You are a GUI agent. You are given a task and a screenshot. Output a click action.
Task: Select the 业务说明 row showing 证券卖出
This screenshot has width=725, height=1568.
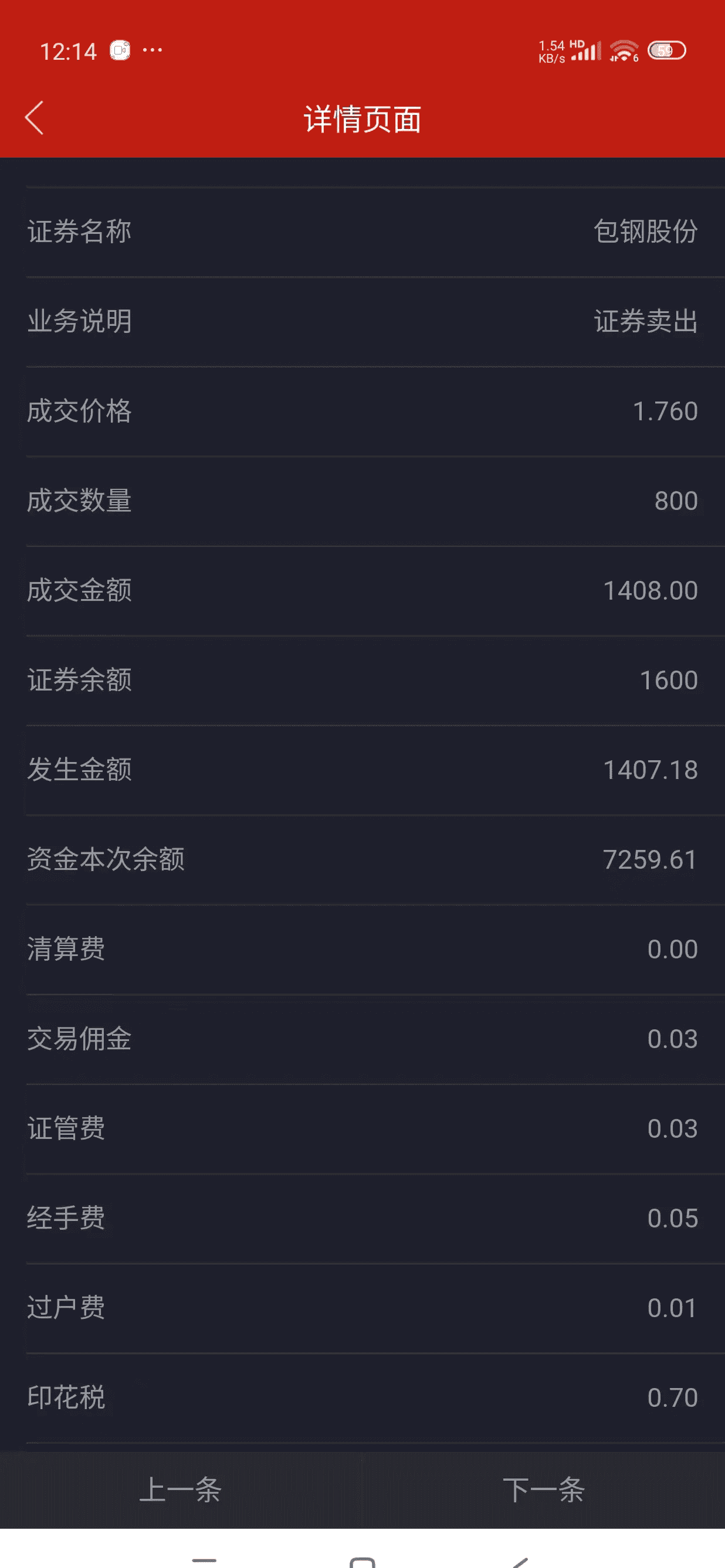(362, 322)
